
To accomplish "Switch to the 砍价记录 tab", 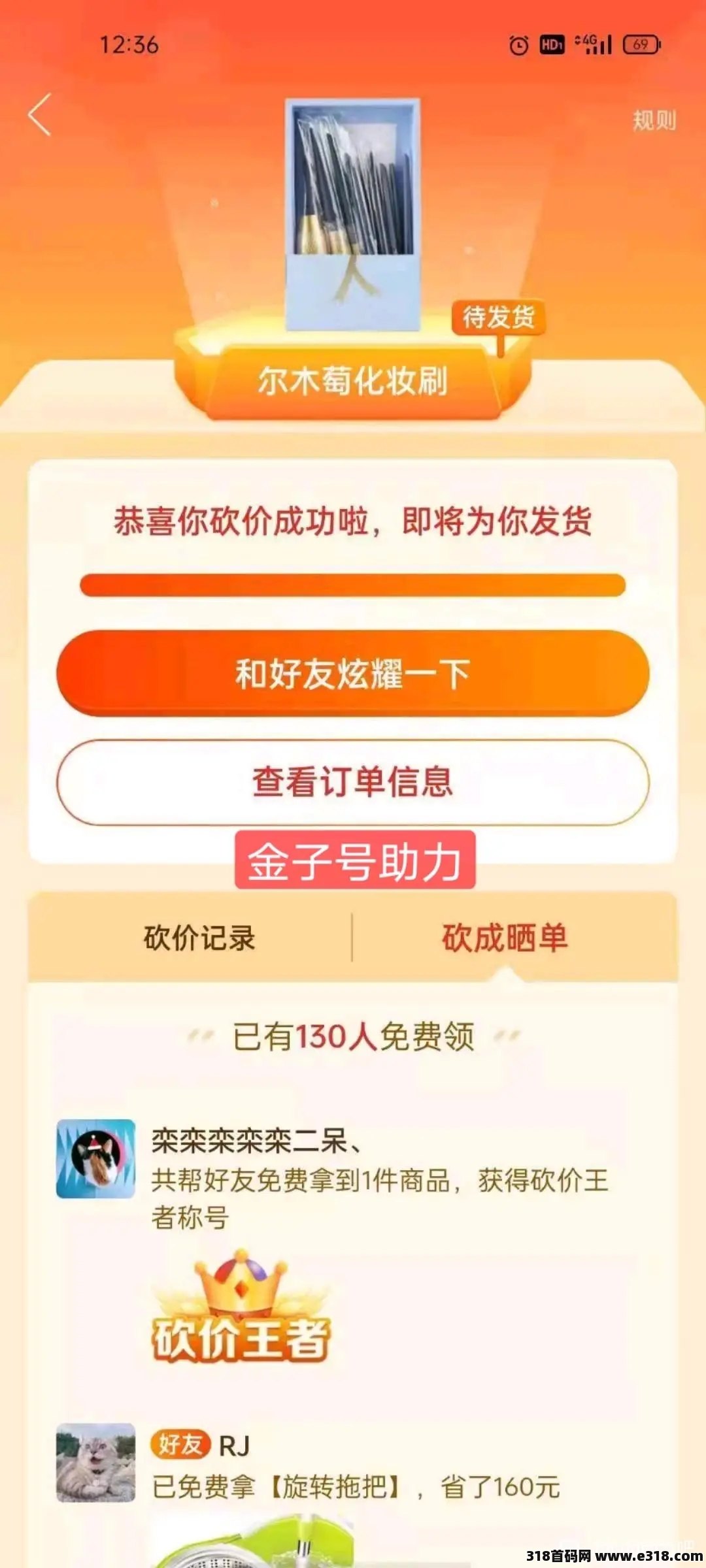I will (199, 938).
